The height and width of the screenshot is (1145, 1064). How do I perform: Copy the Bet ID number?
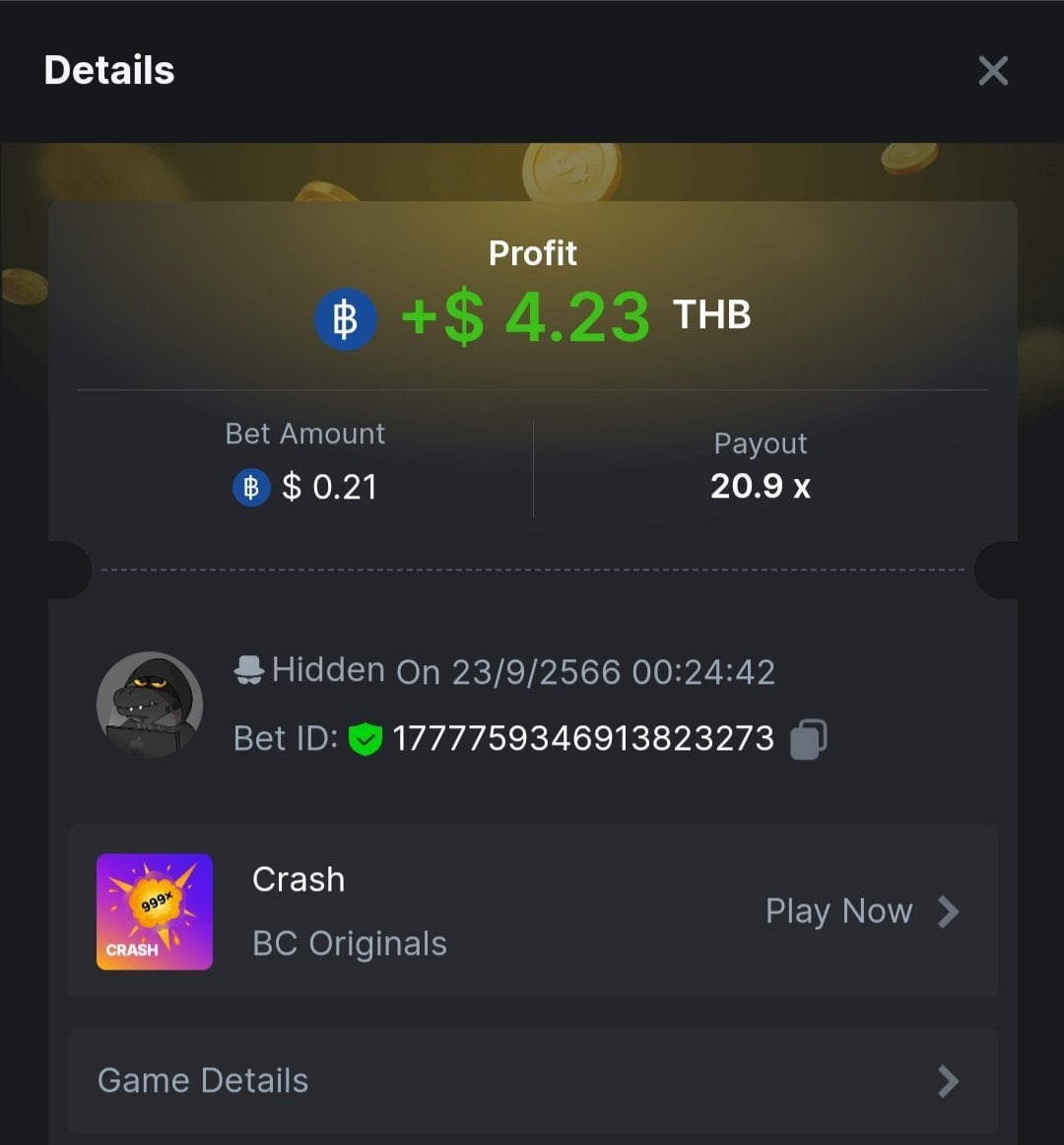[808, 739]
